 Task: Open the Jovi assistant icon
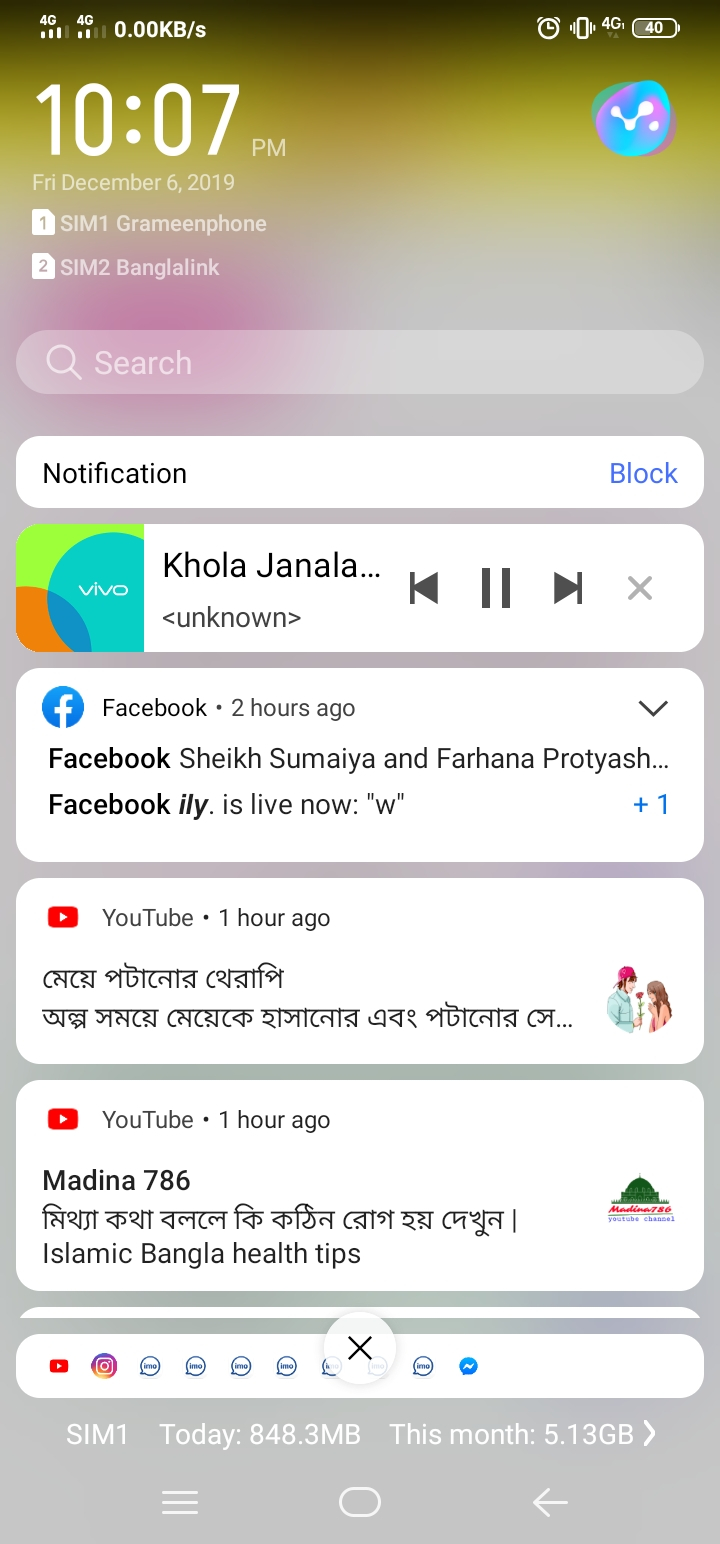coord(632,119)
